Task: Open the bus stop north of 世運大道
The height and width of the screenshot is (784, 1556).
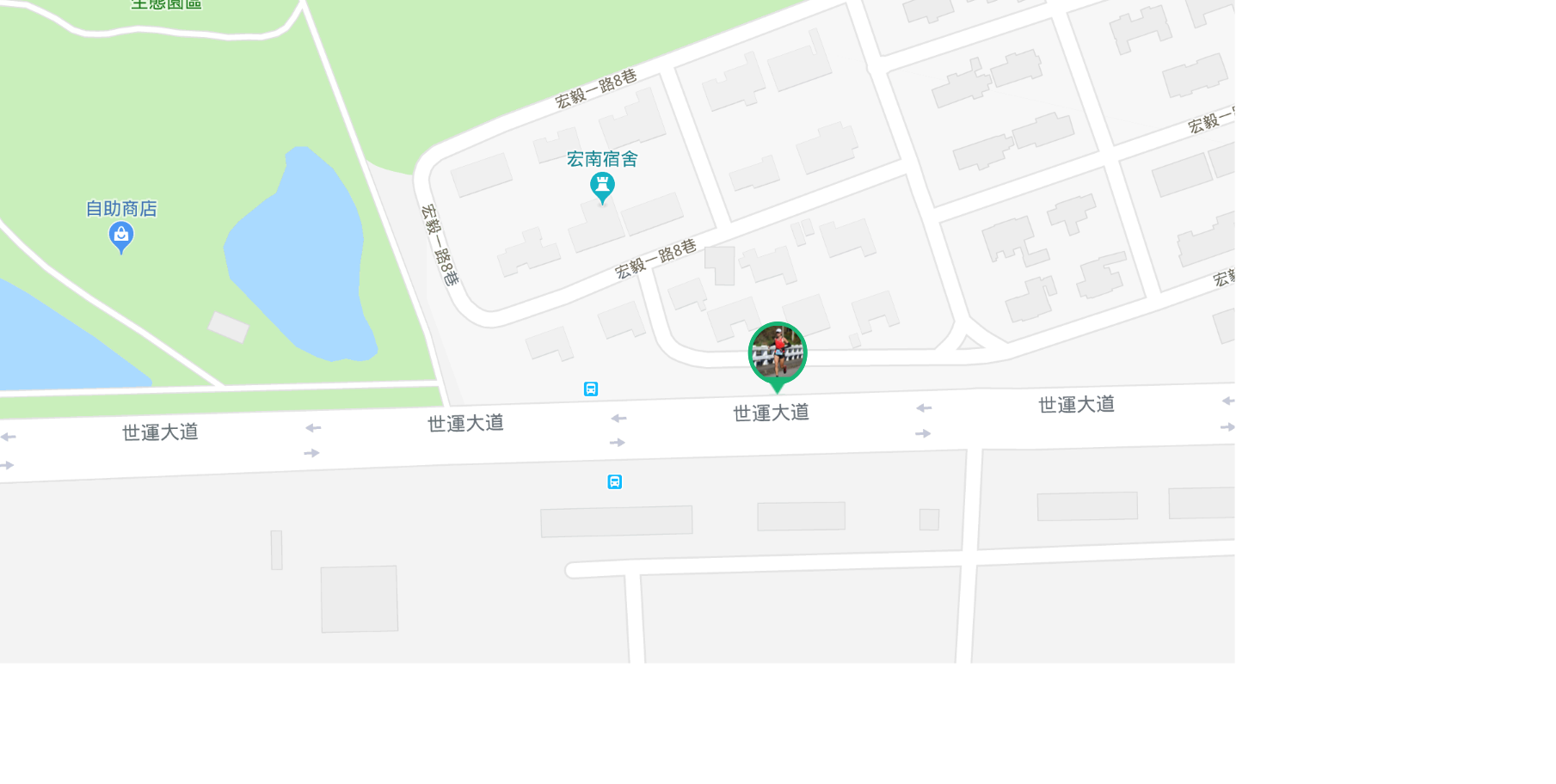Action: [x=591, y=389]
